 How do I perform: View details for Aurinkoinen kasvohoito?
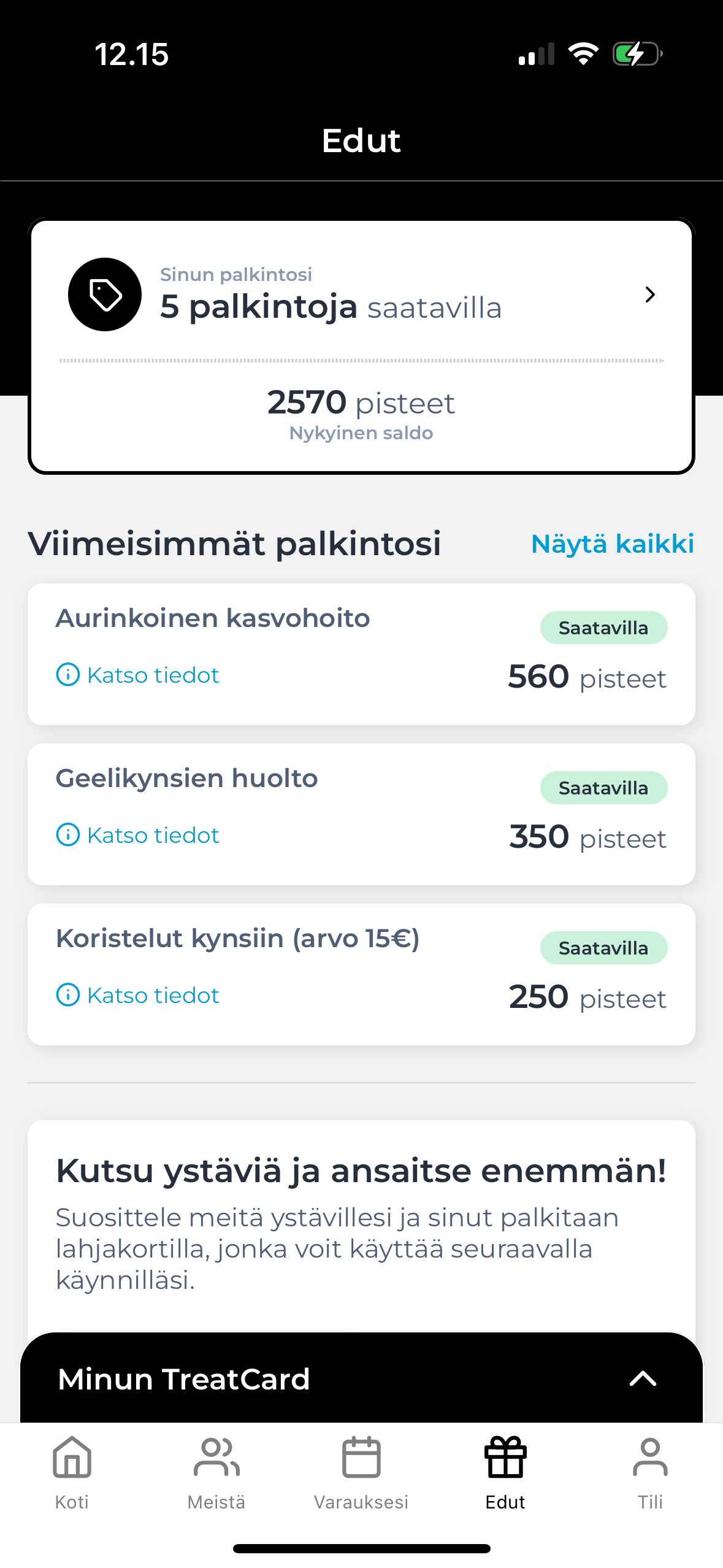[138, 675]
